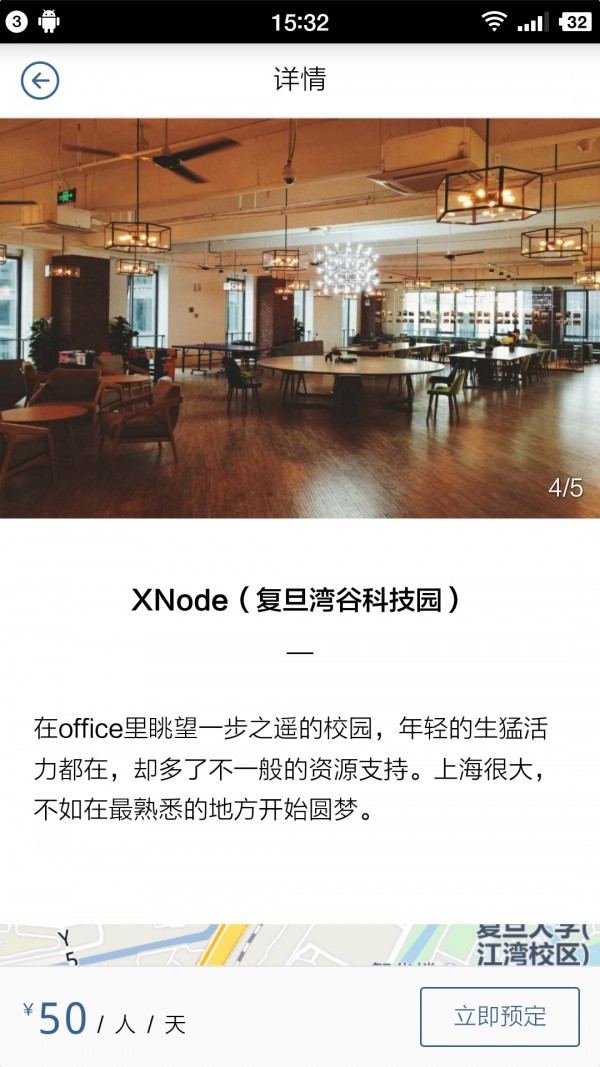Viewport: 600px width, 1067px height.
Task: Open the XNode workspace photo
Action: click(300, 318)
